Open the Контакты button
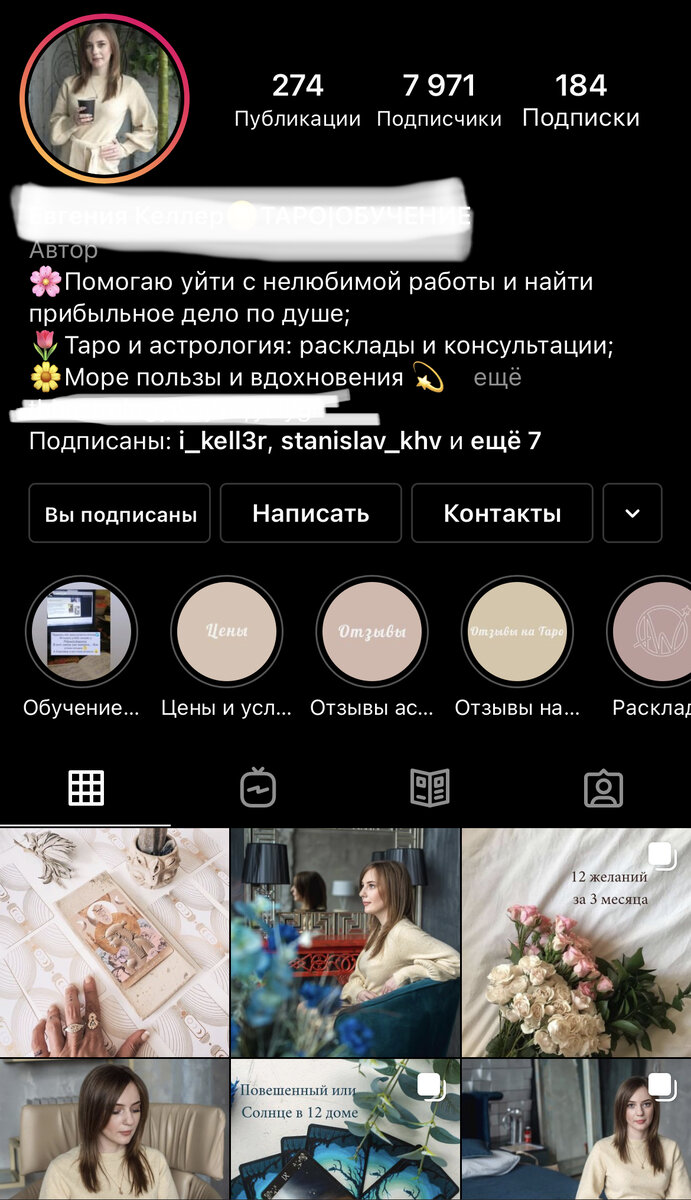This screenshot has height=1200, width=691. pyautogui.click(x=502, y=514)
